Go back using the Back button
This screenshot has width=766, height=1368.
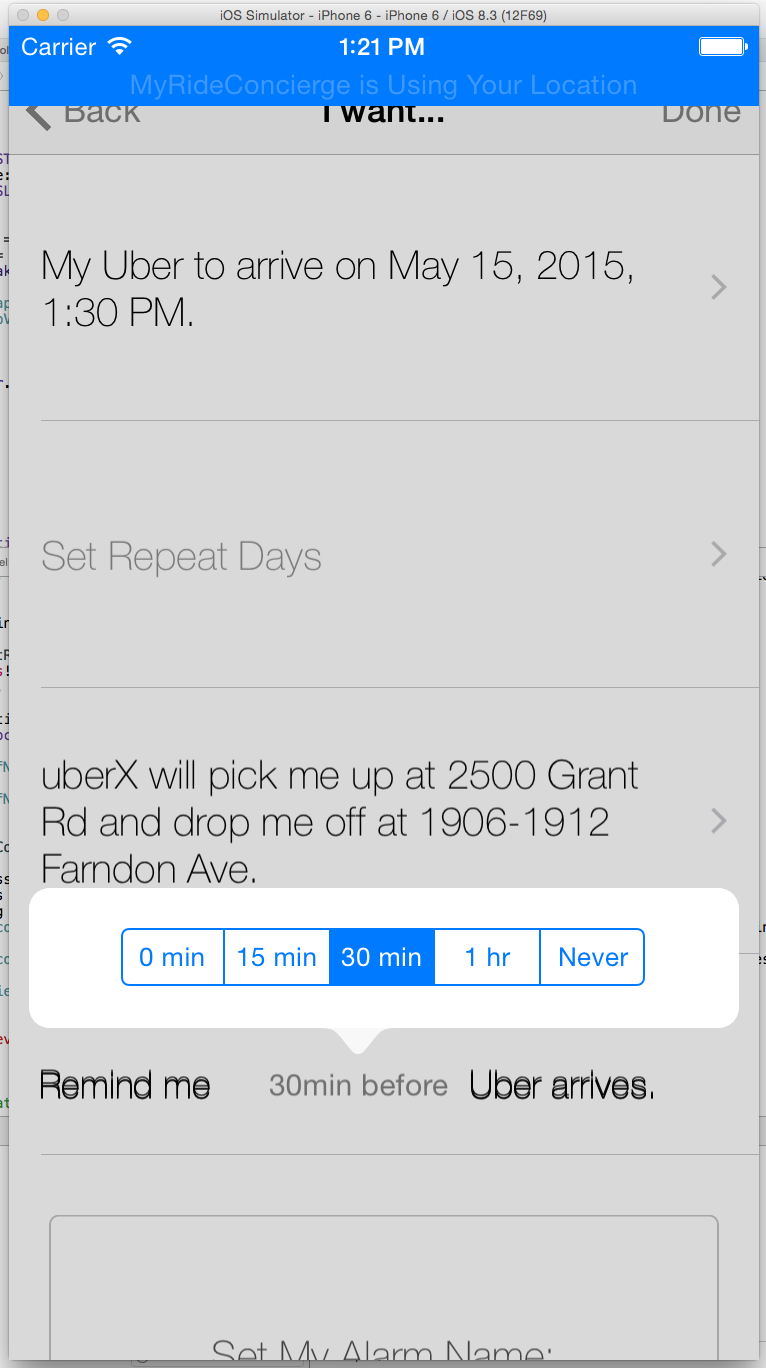point(84,112)
